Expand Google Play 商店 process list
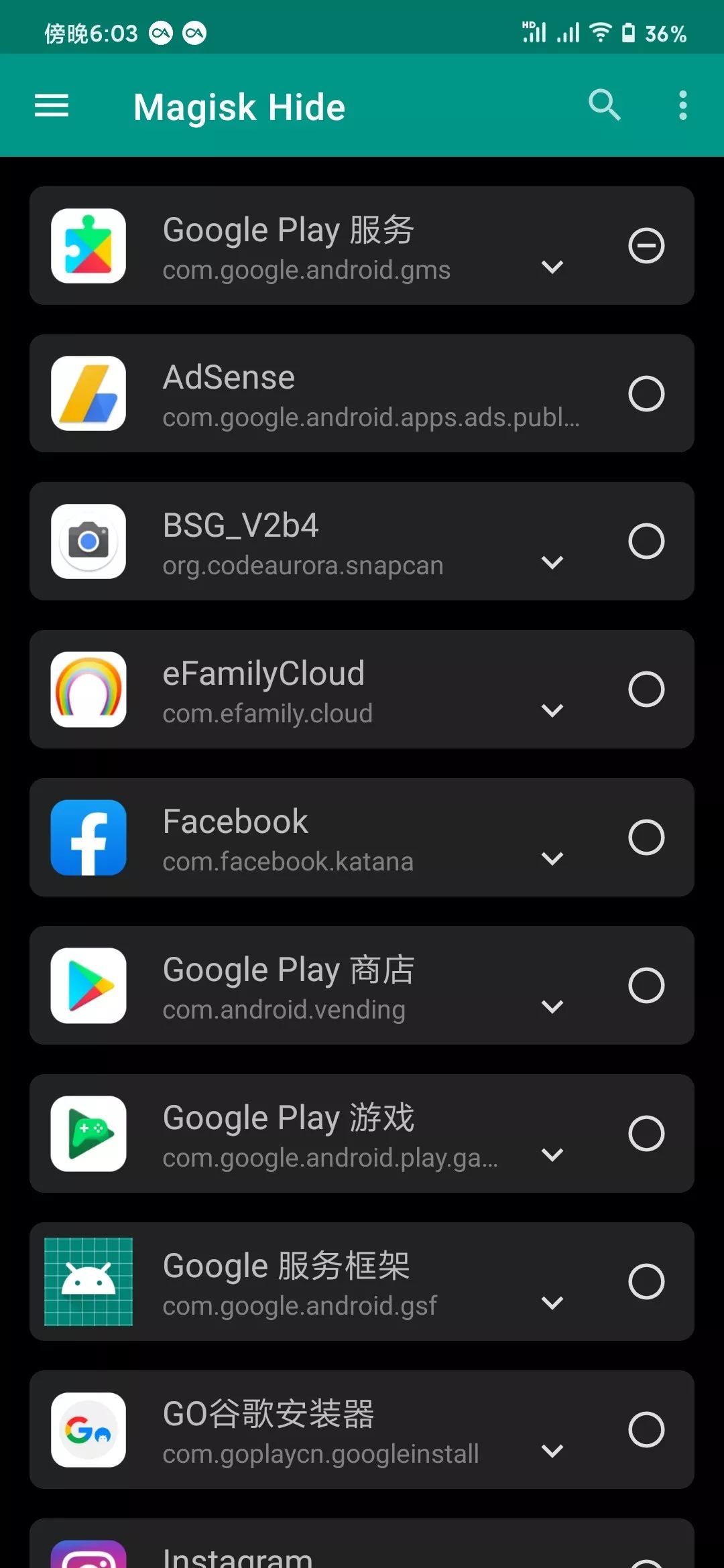This screenshot has height=1568, width=724. coord(552,1007)
